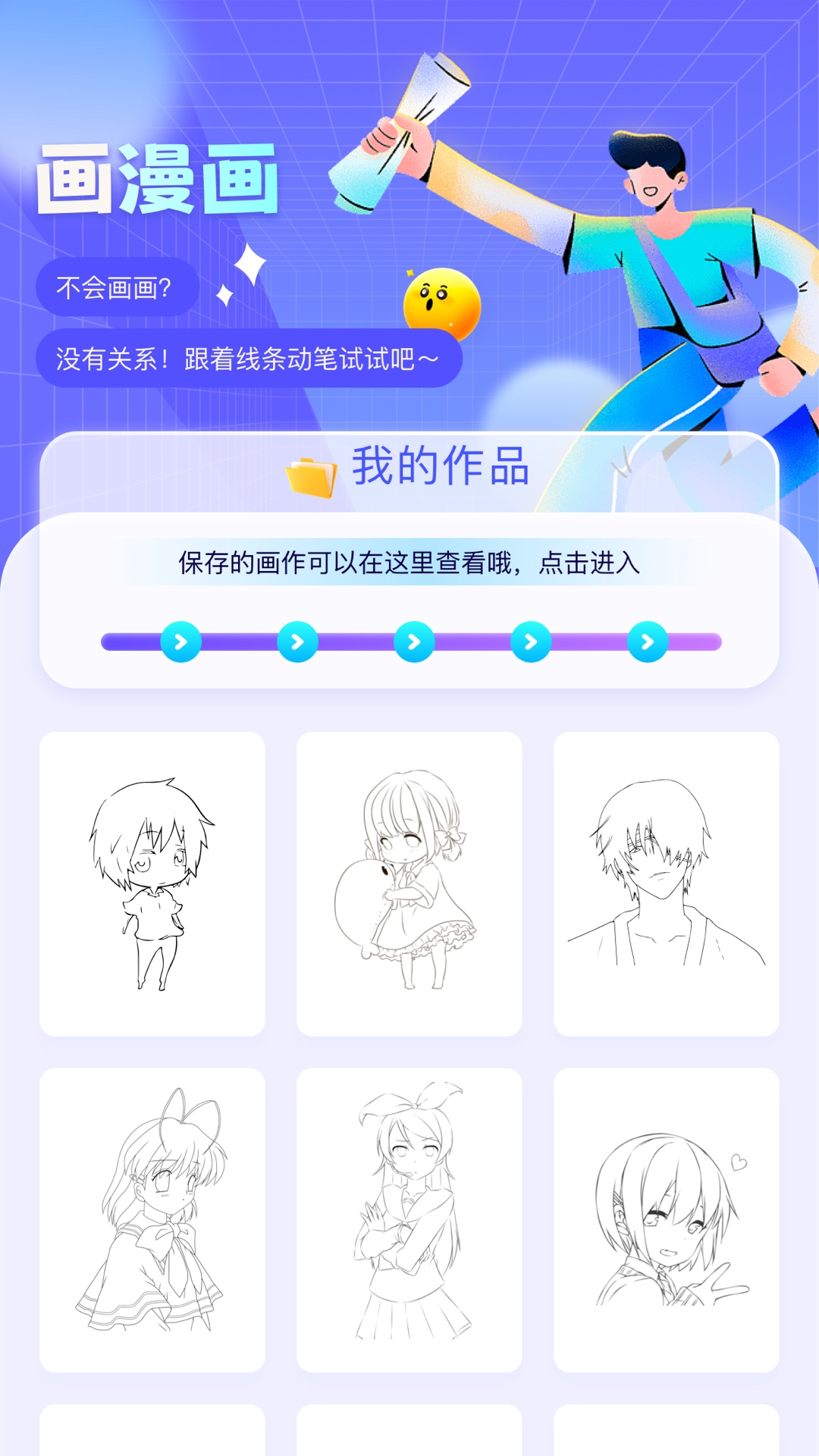
Task: Expand the center chevron on the timeline
Action: tap(413, 643)
